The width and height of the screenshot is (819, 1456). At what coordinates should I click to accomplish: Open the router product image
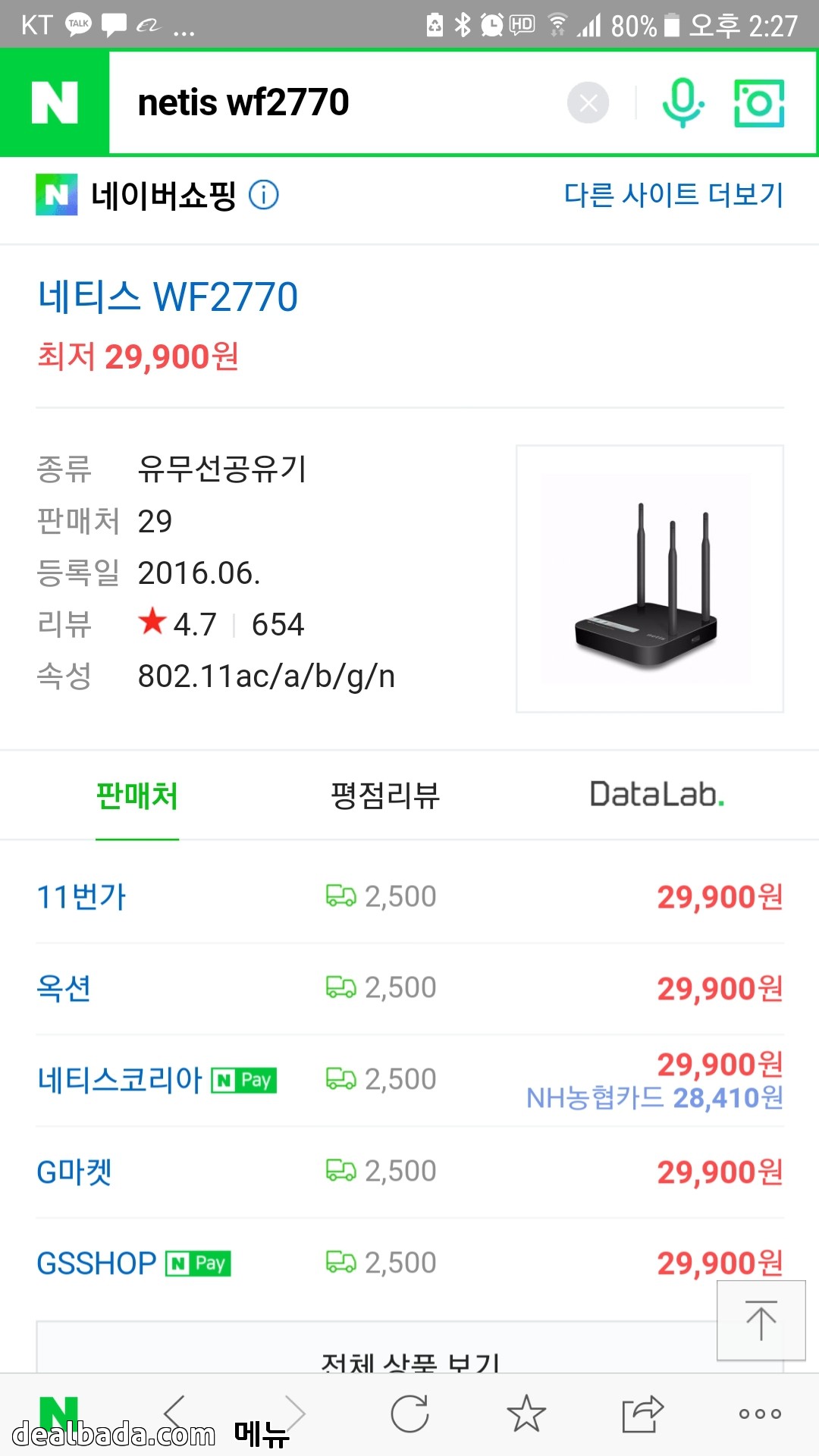click(649, 579)
